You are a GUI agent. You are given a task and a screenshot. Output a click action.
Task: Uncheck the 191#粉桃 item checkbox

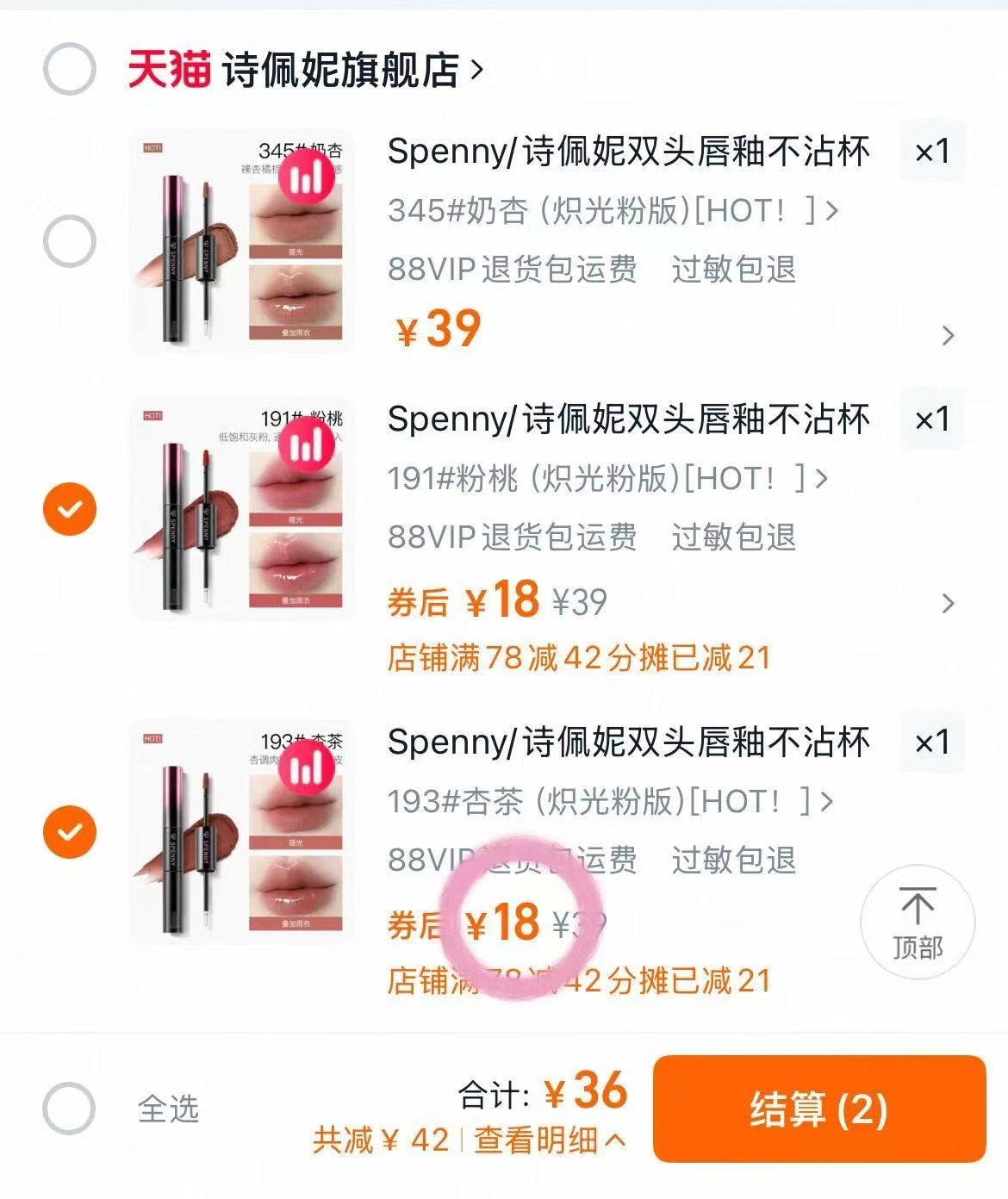(69, 509)
